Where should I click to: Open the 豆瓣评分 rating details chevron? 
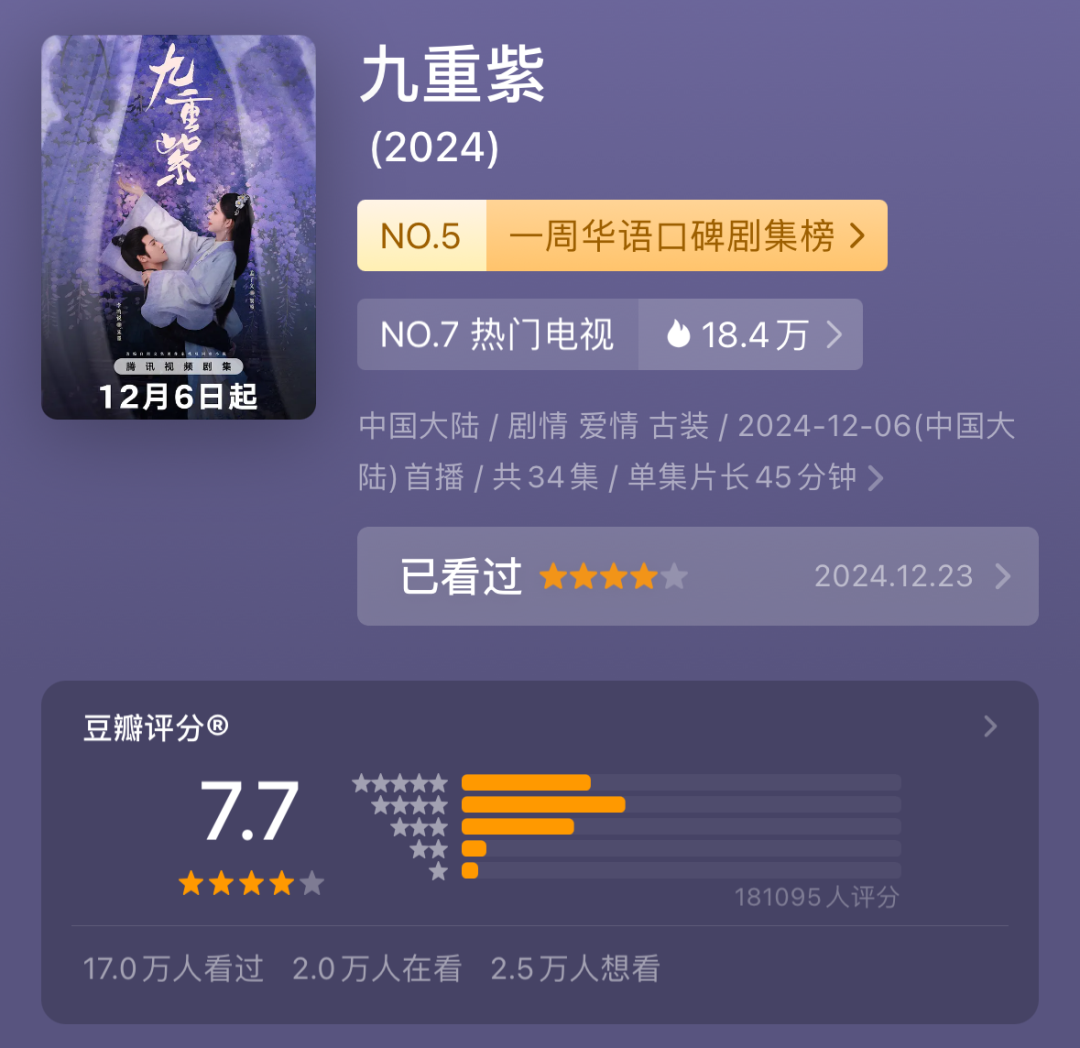990,727
